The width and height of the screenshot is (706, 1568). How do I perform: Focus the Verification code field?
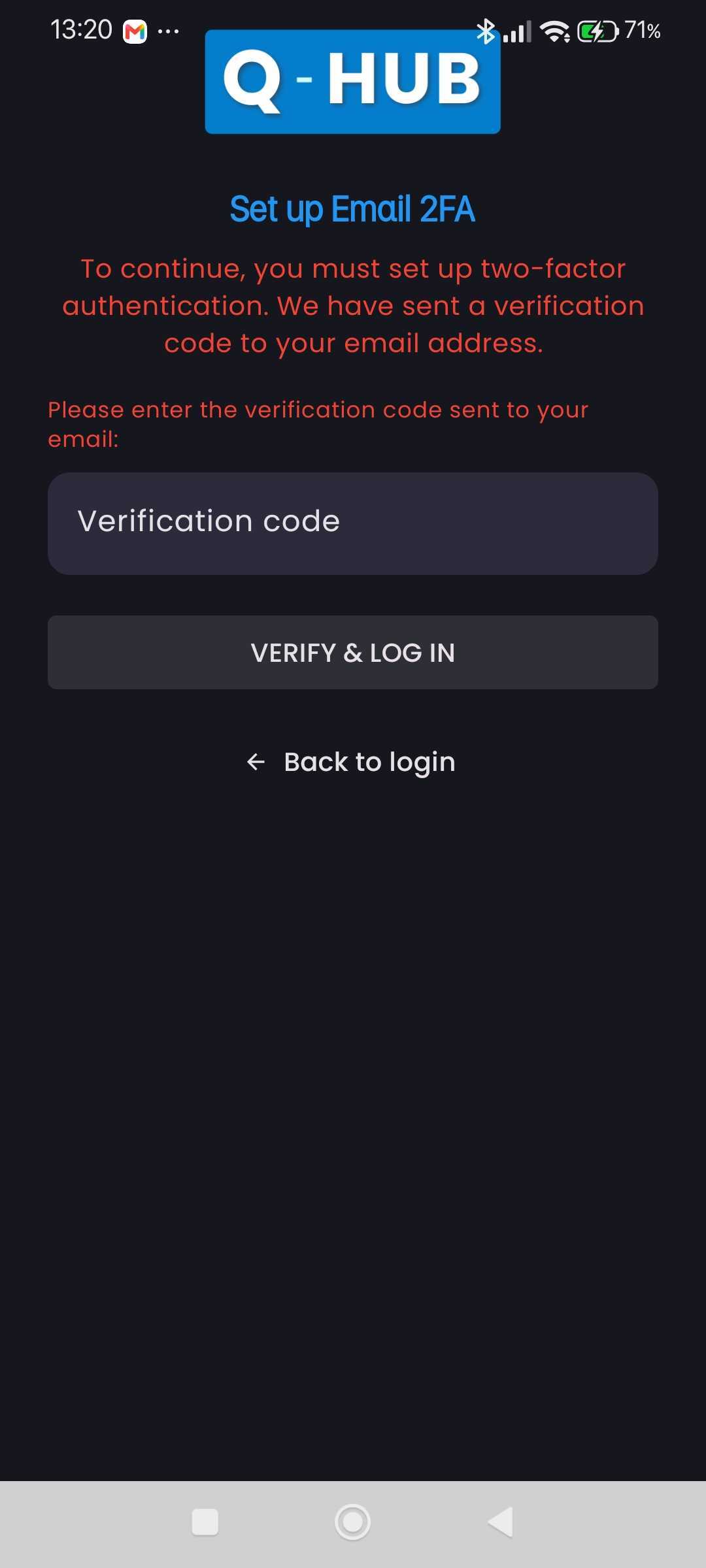(x=352, y=523)
